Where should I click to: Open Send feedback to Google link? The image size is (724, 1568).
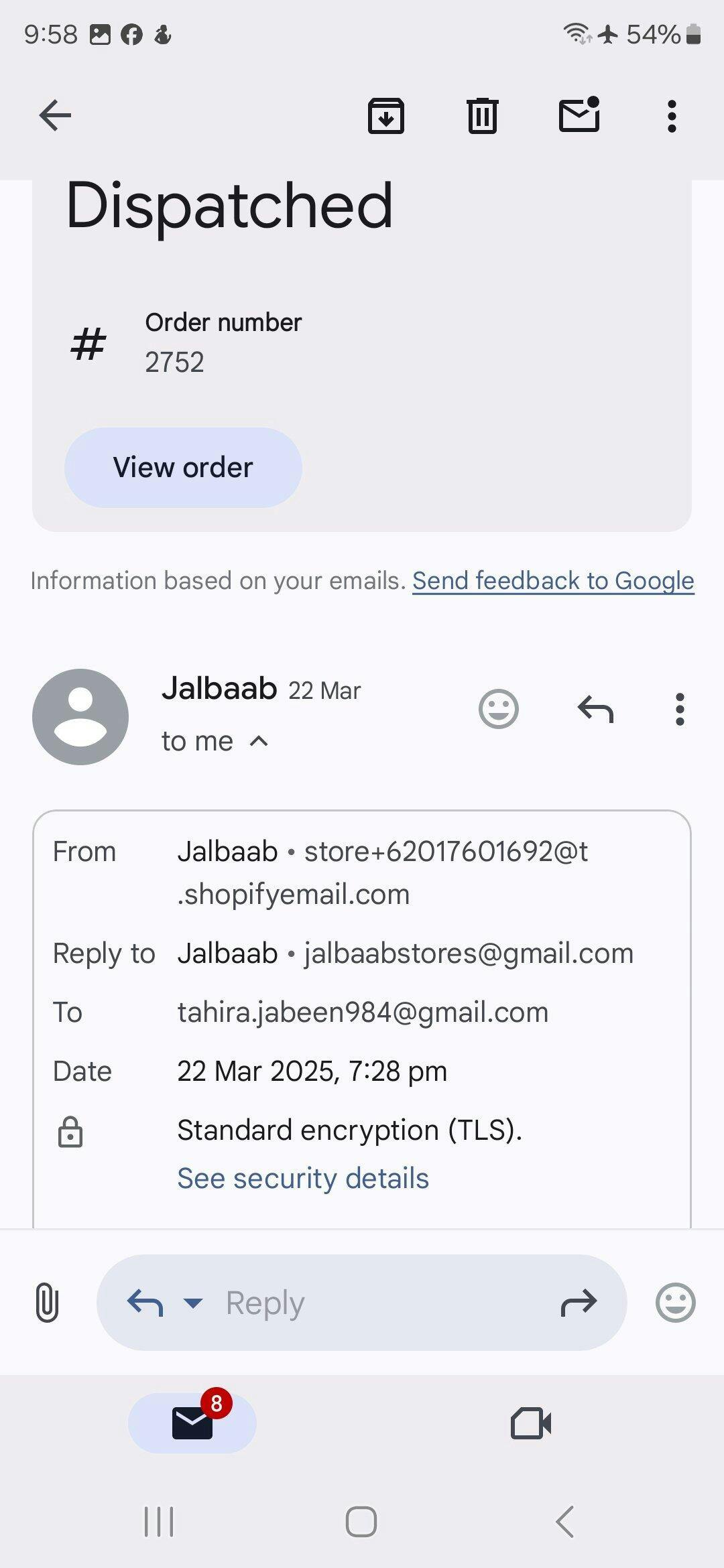point(553,580)
